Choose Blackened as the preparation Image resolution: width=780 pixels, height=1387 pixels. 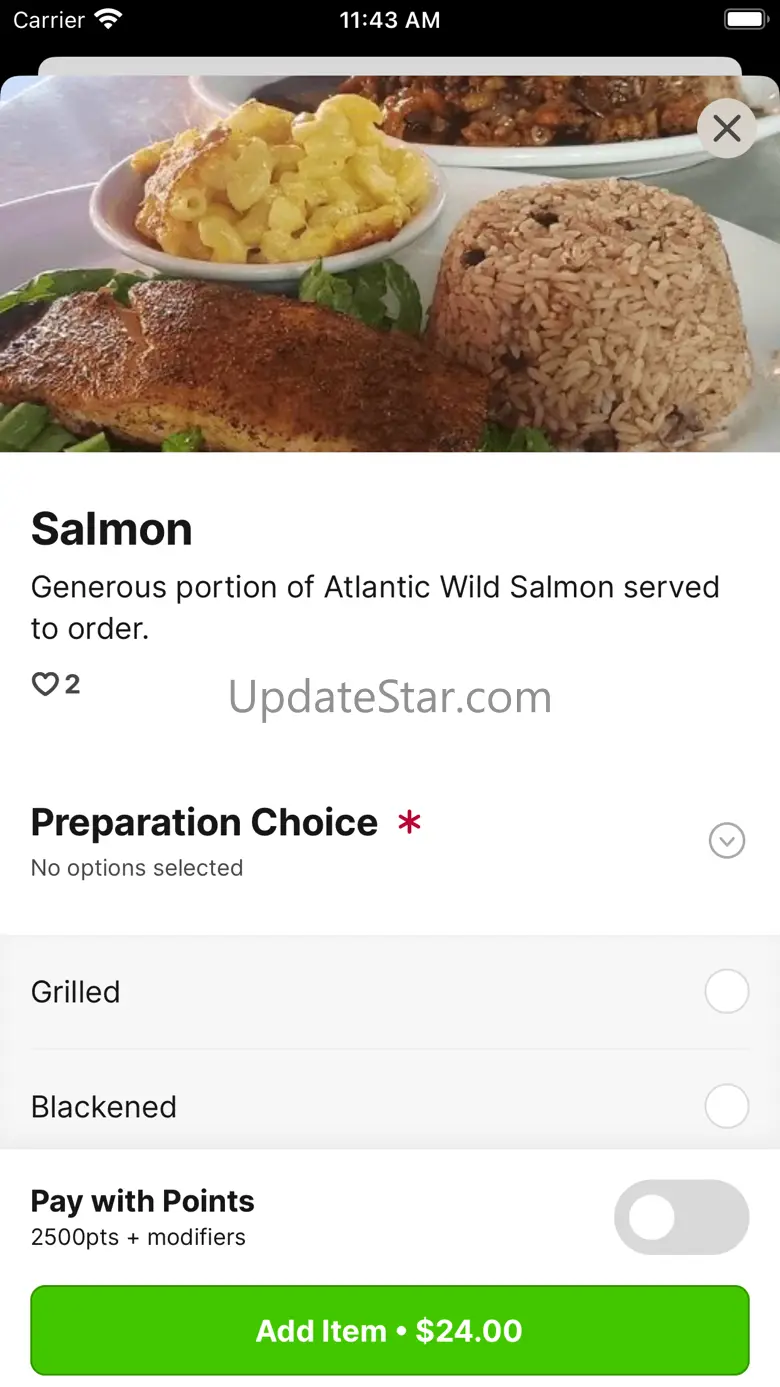click(x=726, y=1106)
